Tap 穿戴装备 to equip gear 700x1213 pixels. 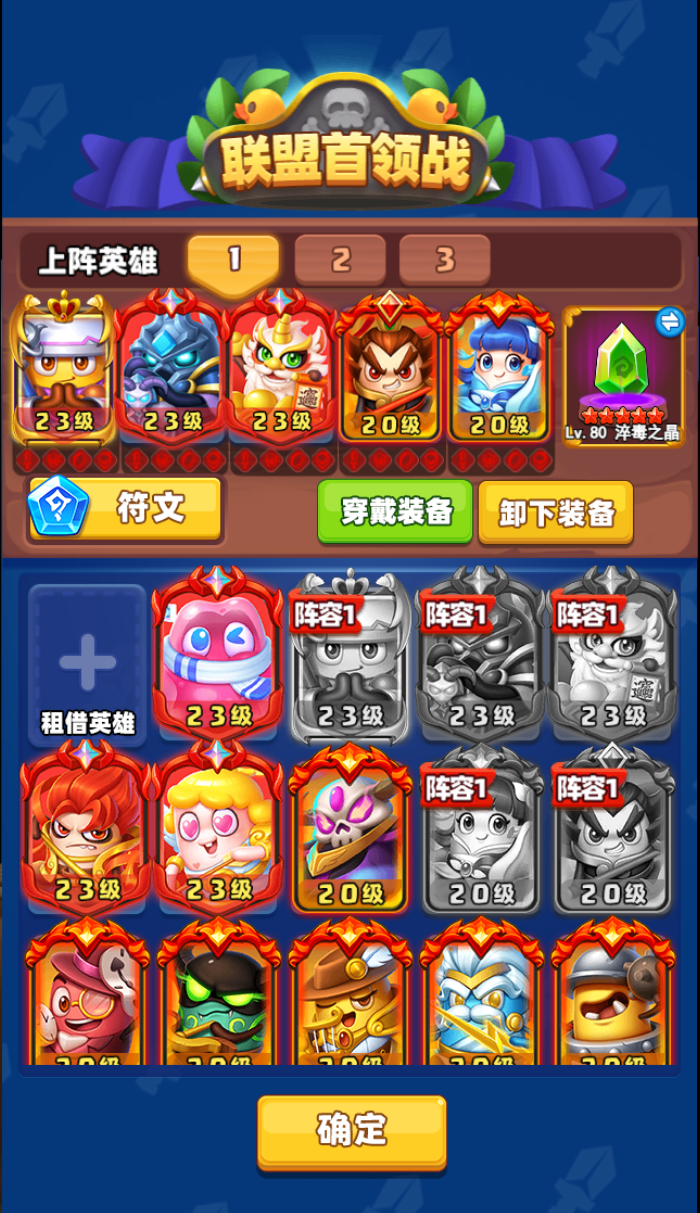(x=395, y=512)
